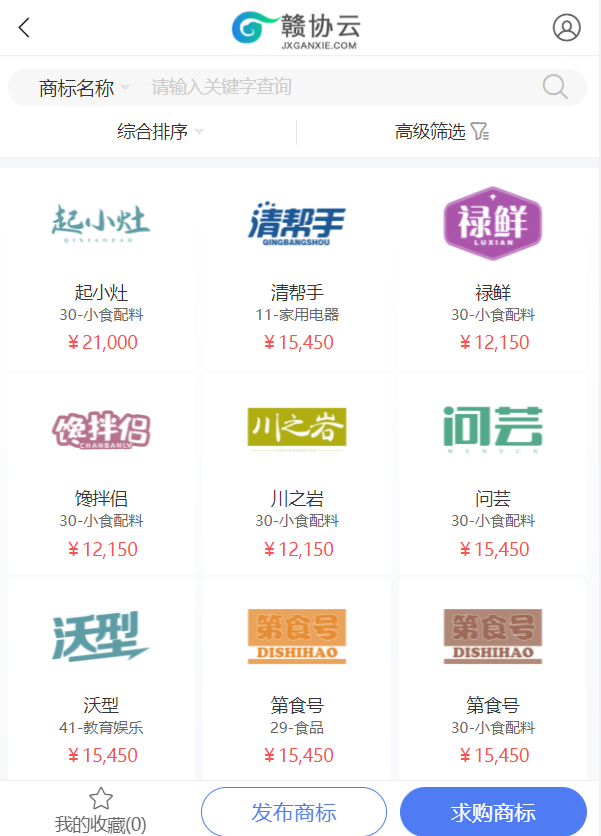Open the 沃型 trademark card
The height and width of the screenshot is (836, 601).
coord(101,682)
